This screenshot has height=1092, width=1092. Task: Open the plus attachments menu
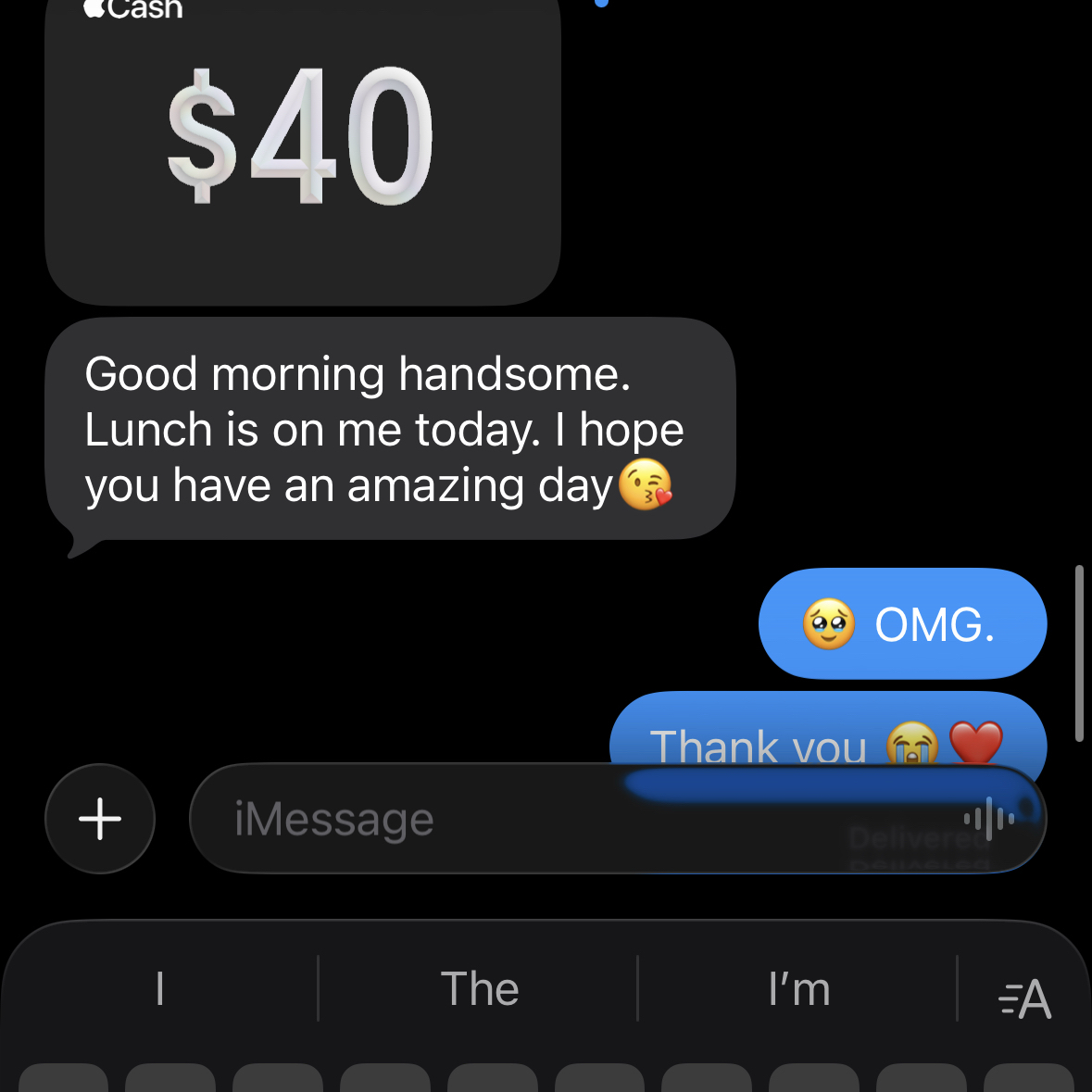tap(100, 819)
